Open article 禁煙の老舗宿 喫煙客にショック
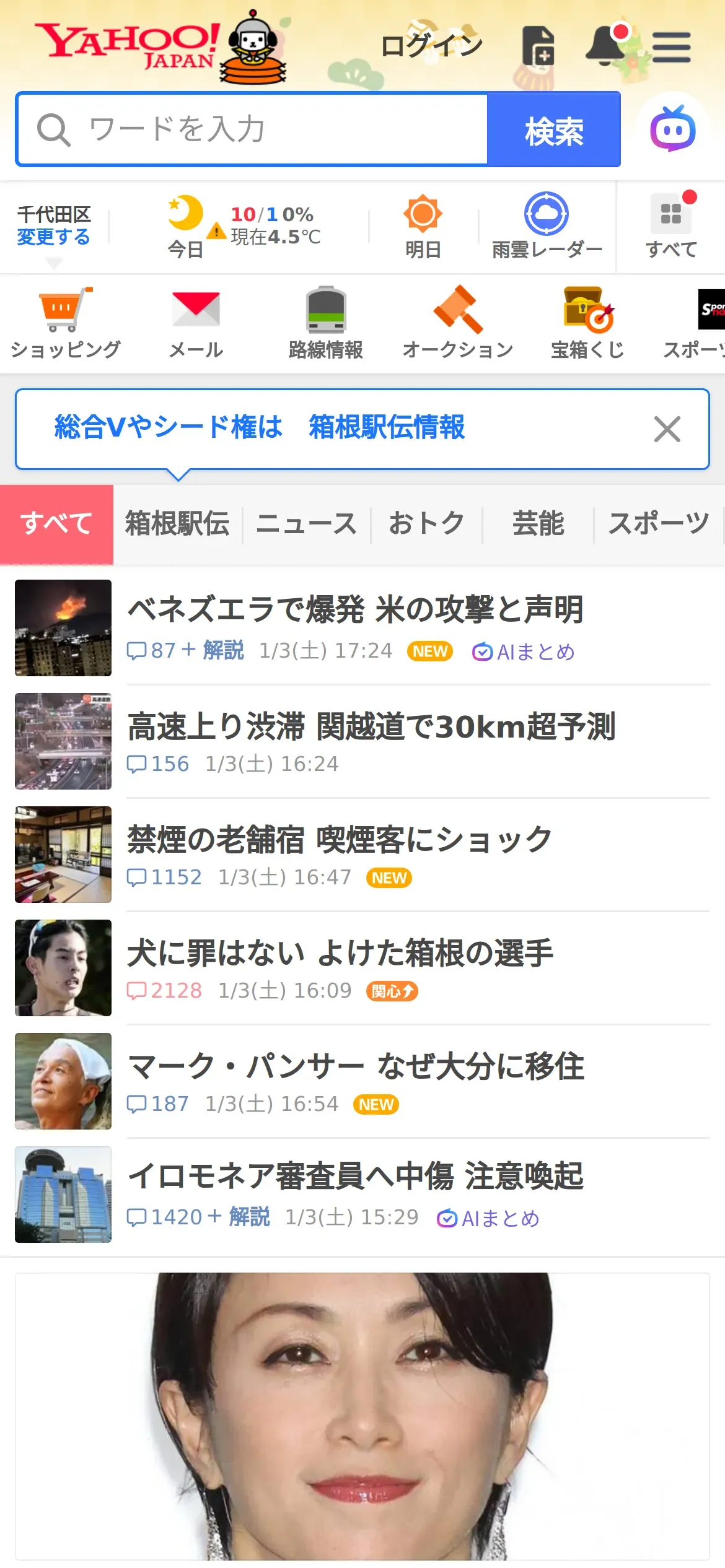 click(x=339, y=840)
